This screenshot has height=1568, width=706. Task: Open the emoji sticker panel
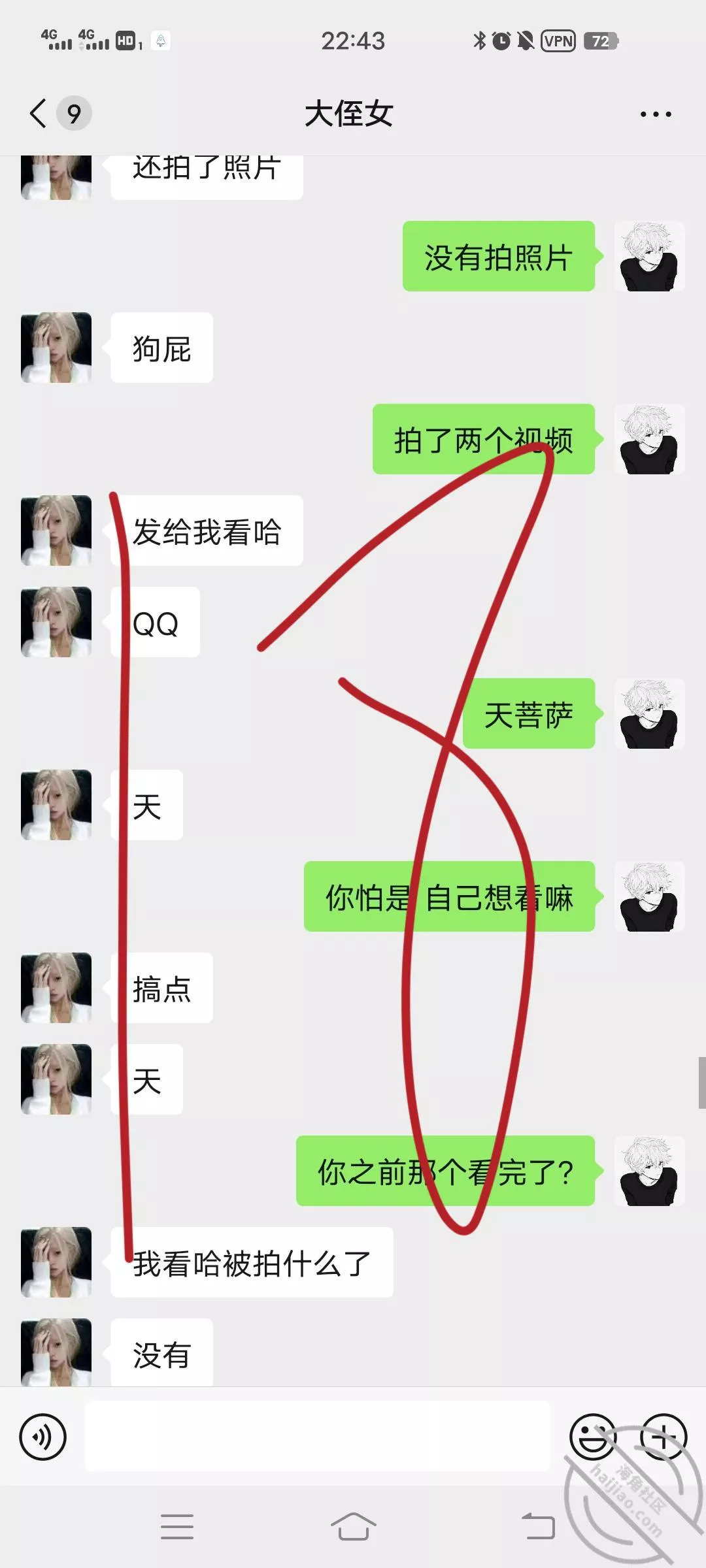[x=592, y=1436]
